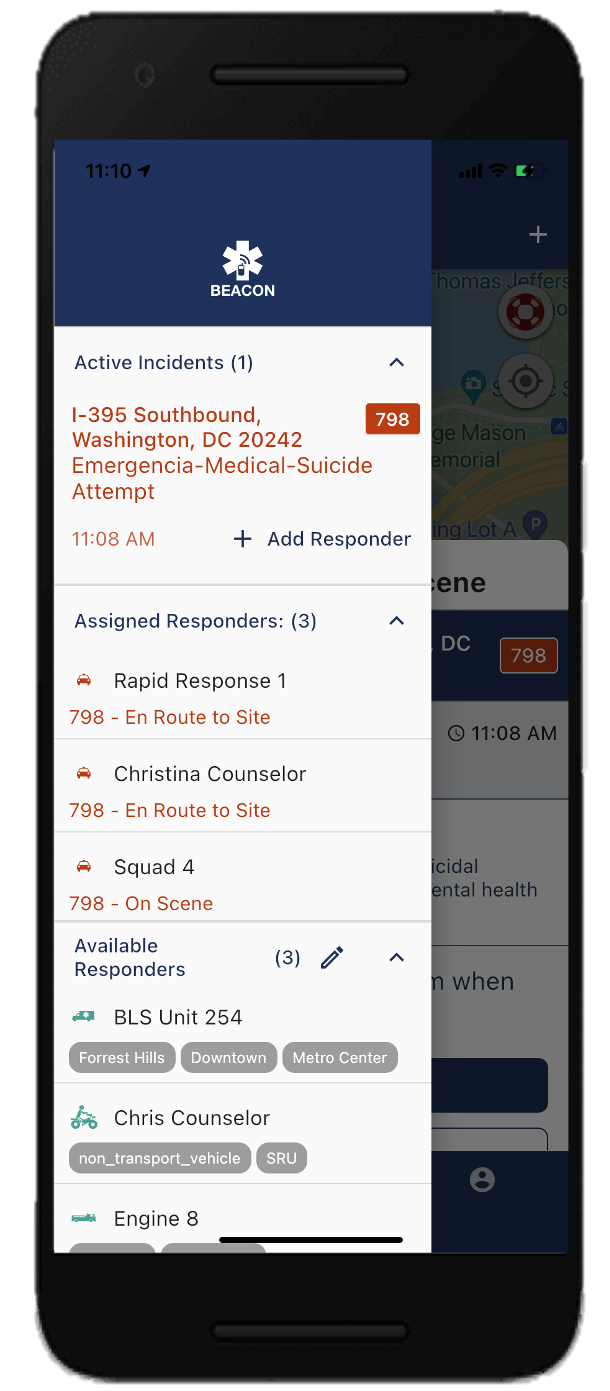The image size is (610, 1391).
Task: Tap Add Responder for incident 798
Action: point(321,539)
